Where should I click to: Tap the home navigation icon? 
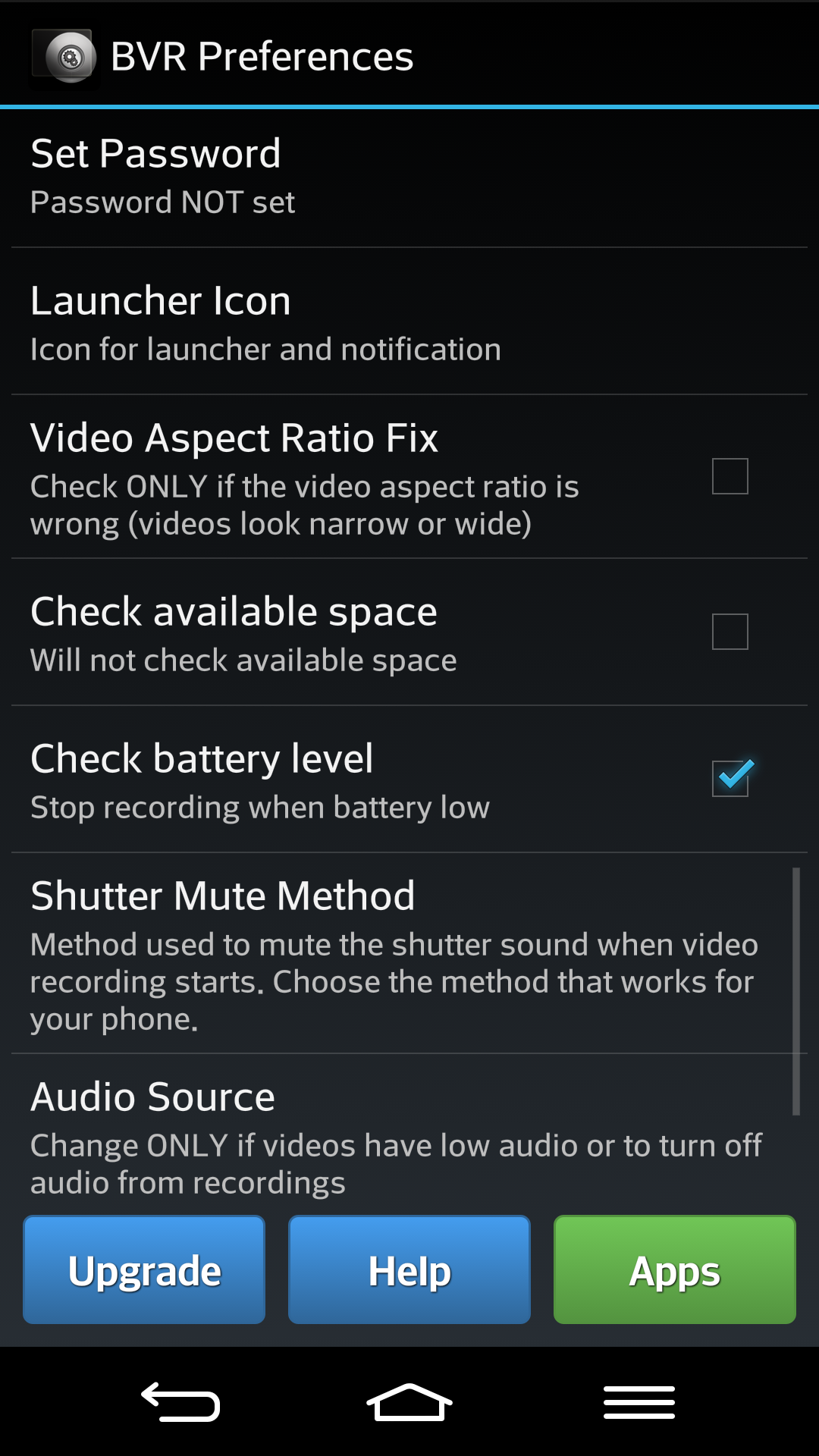(x=409, y=1402)
